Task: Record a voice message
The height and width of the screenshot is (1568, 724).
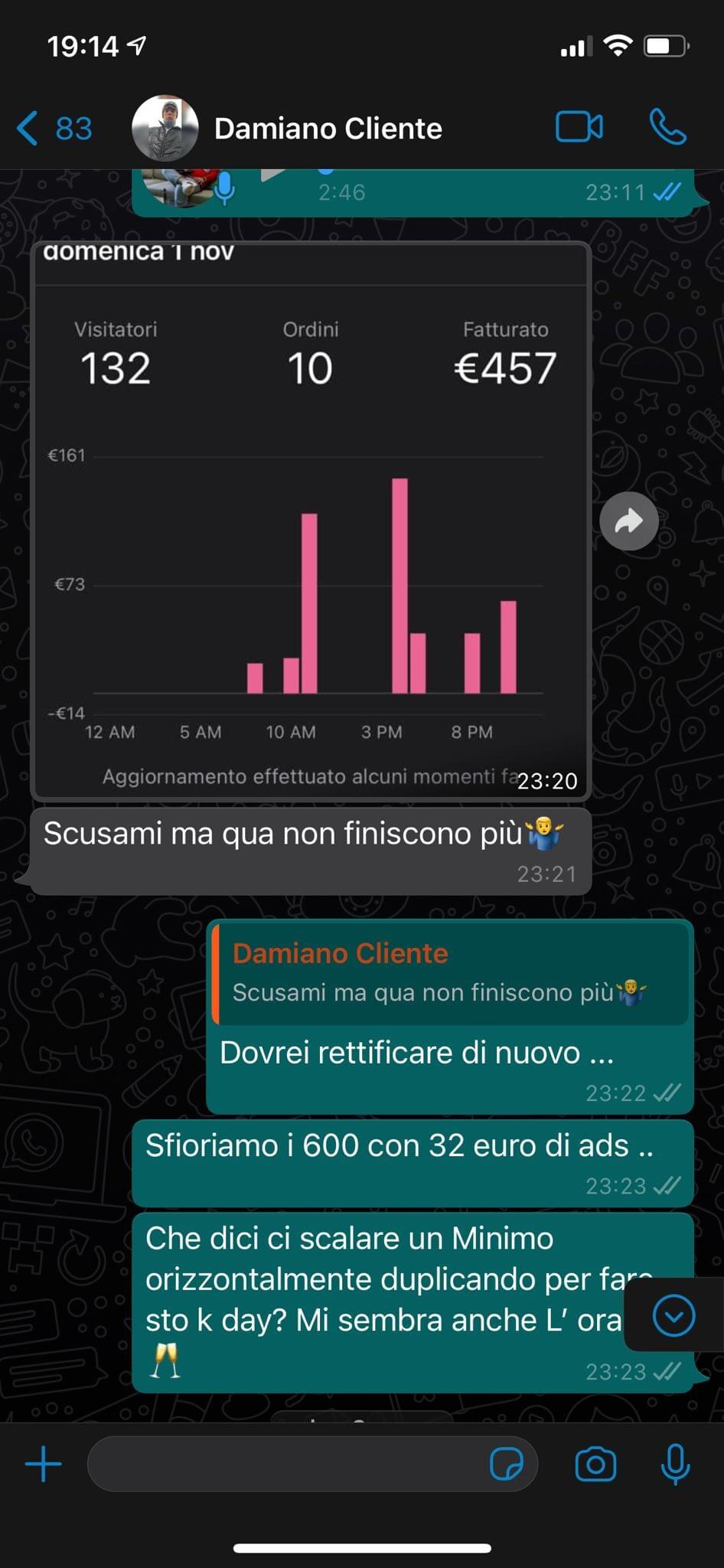Action: pyautogui.click(x=675, y=1465)
